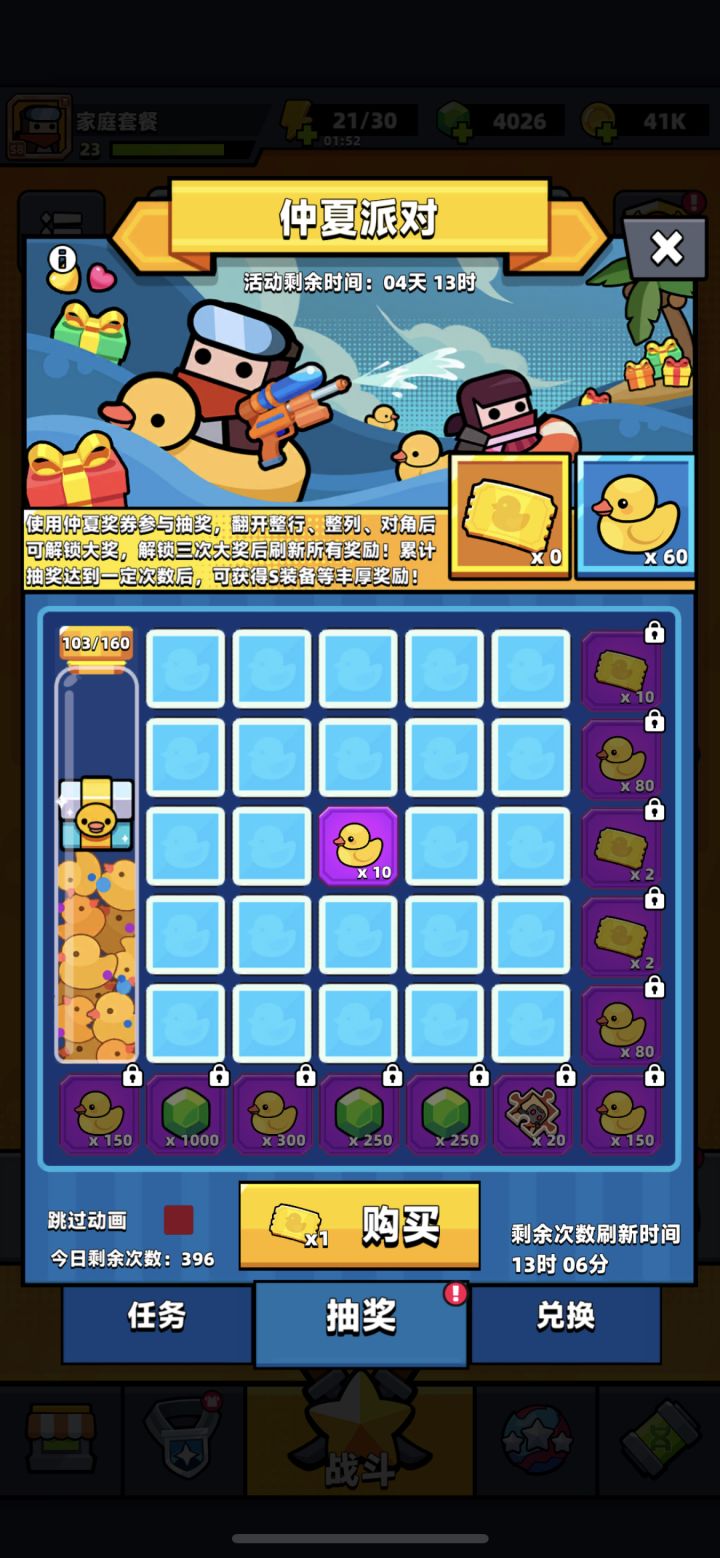View the yellow duck x60 counter panel
Viewport: 720px width, 1558px height.
[x=636, y=514]
